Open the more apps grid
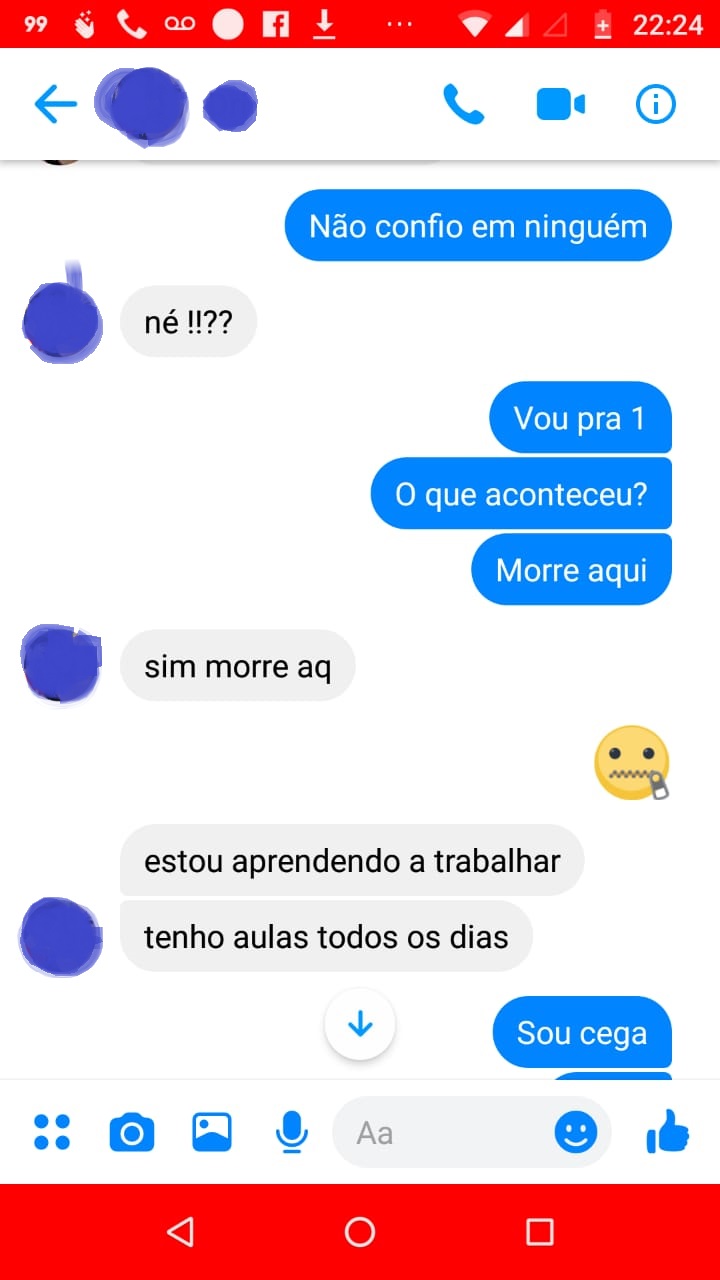This screenshot has width=720, height=1280. click(52, 1133)
